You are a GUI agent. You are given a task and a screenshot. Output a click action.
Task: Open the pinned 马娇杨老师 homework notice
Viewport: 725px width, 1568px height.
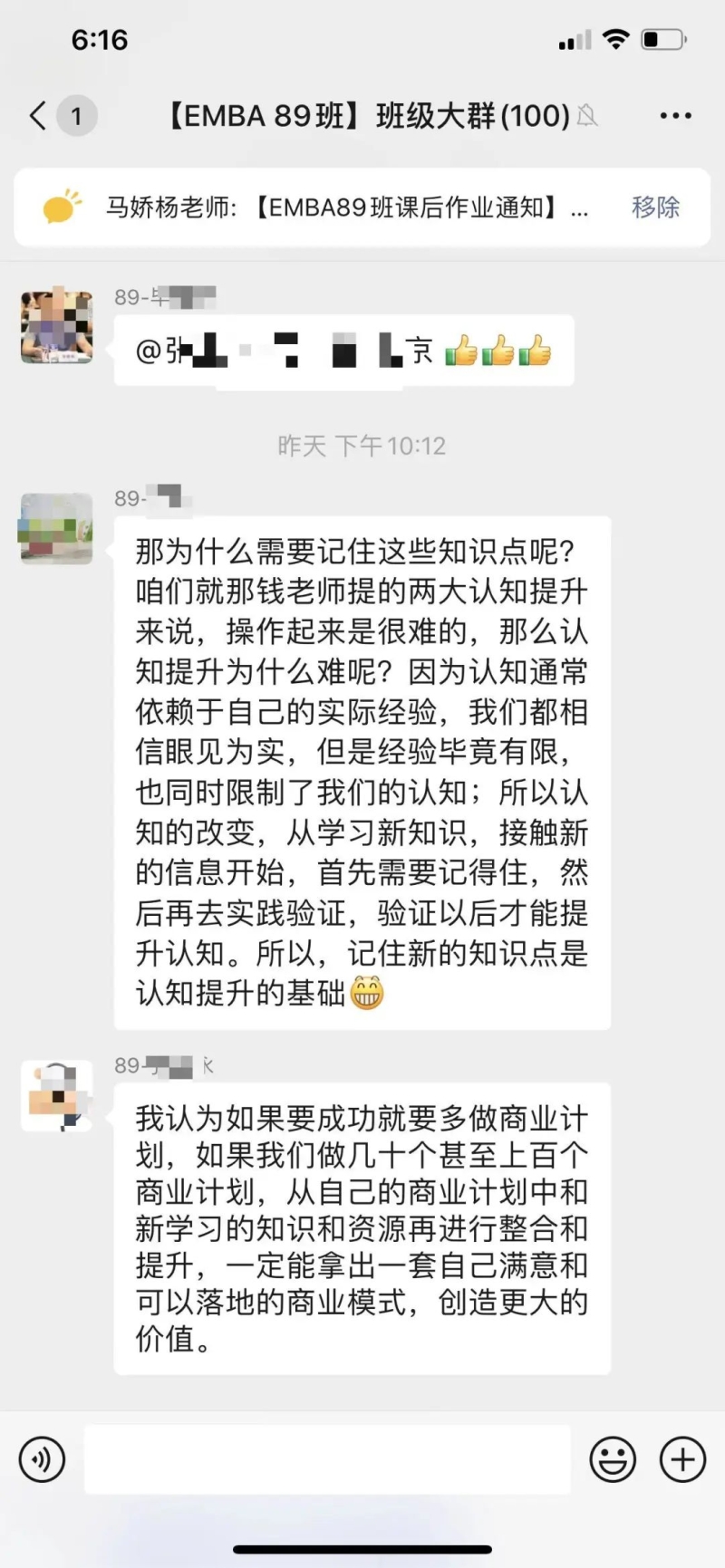[344, 207]
